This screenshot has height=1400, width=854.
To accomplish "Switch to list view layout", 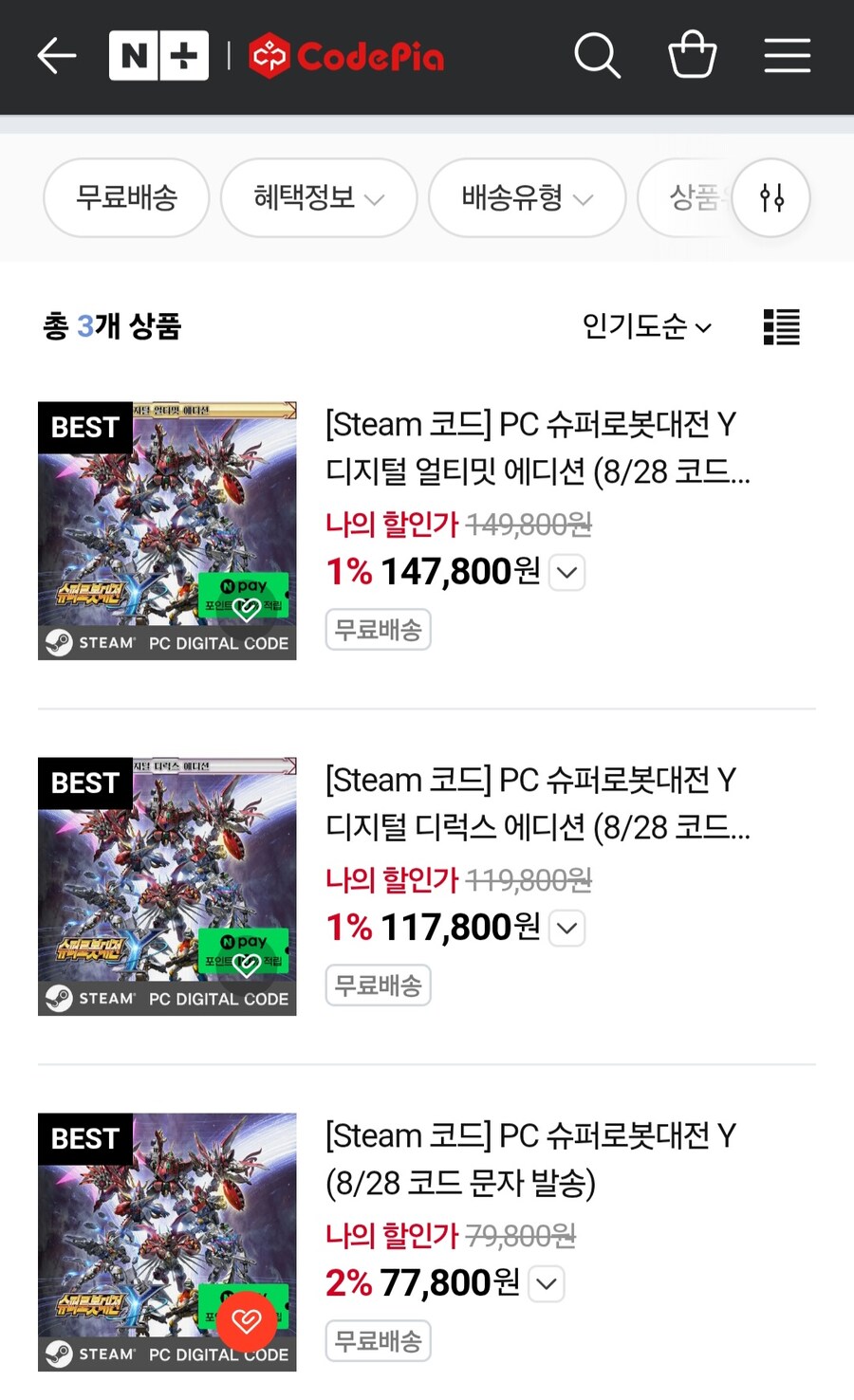I will [x=781, y=326].
